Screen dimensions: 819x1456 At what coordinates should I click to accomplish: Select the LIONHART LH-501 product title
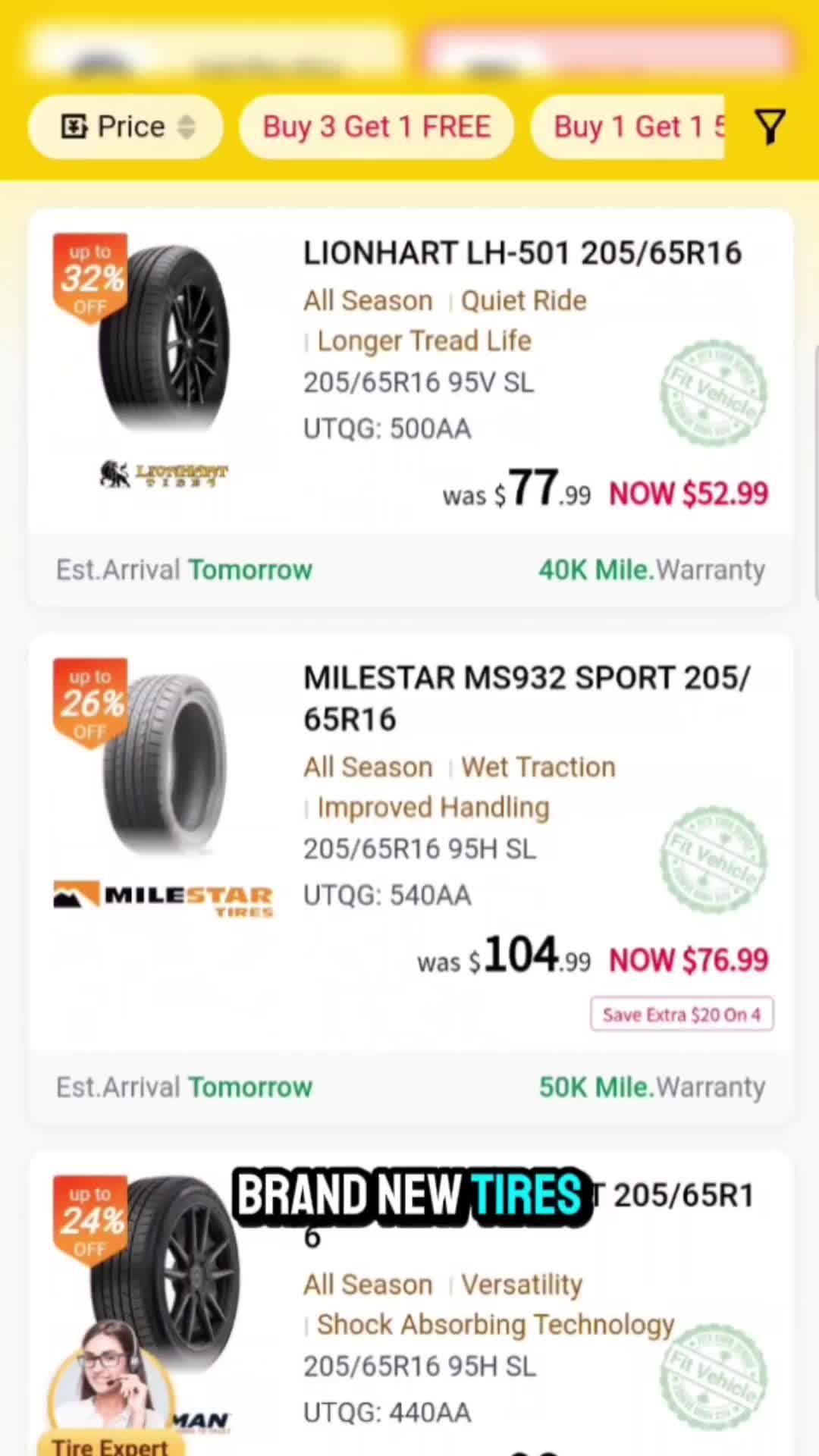click(x=522, y=253)
